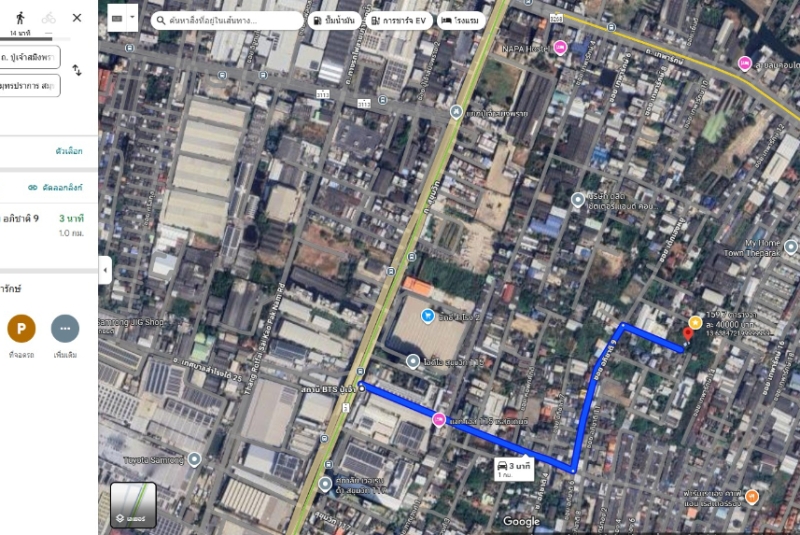Image resolution: width=800 pixels, height=535 pixels.
Task: Copy link (คัดลอกลิงก์) to directions
Action: pos(55,187)
